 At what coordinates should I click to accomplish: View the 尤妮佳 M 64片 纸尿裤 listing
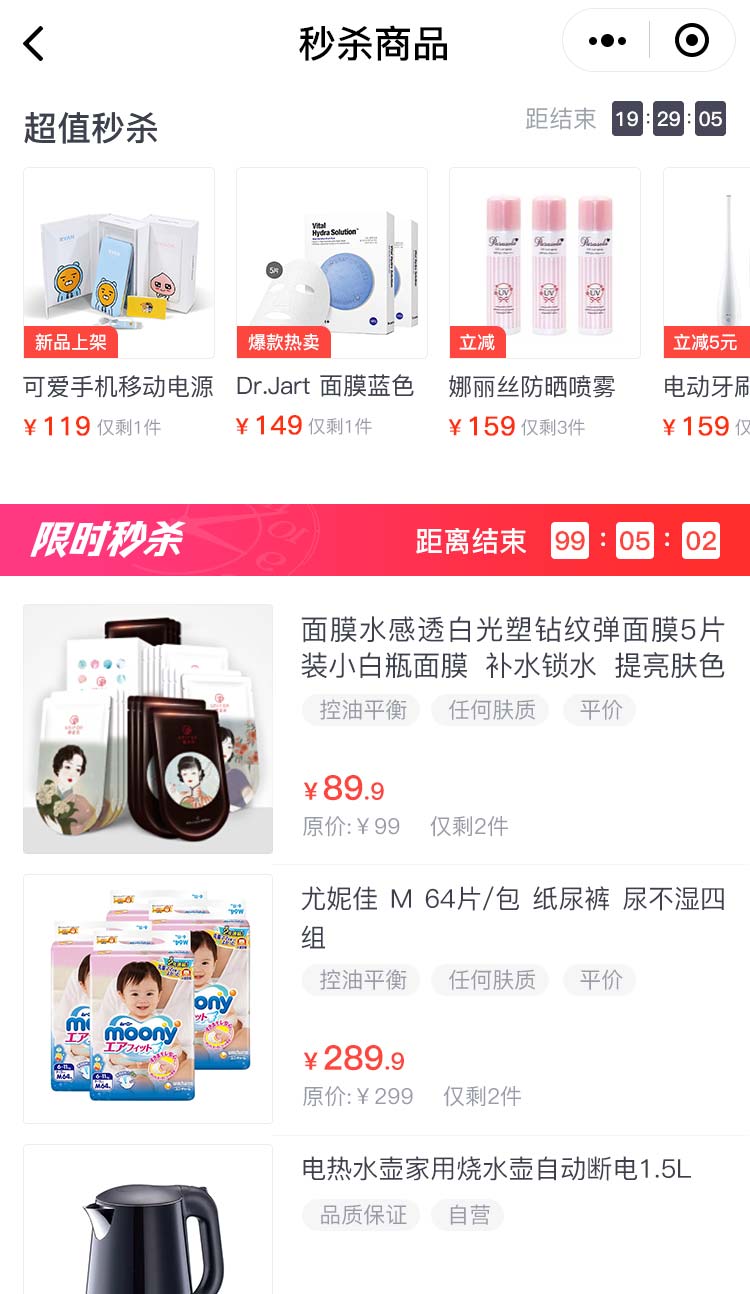tap(512, 917)
